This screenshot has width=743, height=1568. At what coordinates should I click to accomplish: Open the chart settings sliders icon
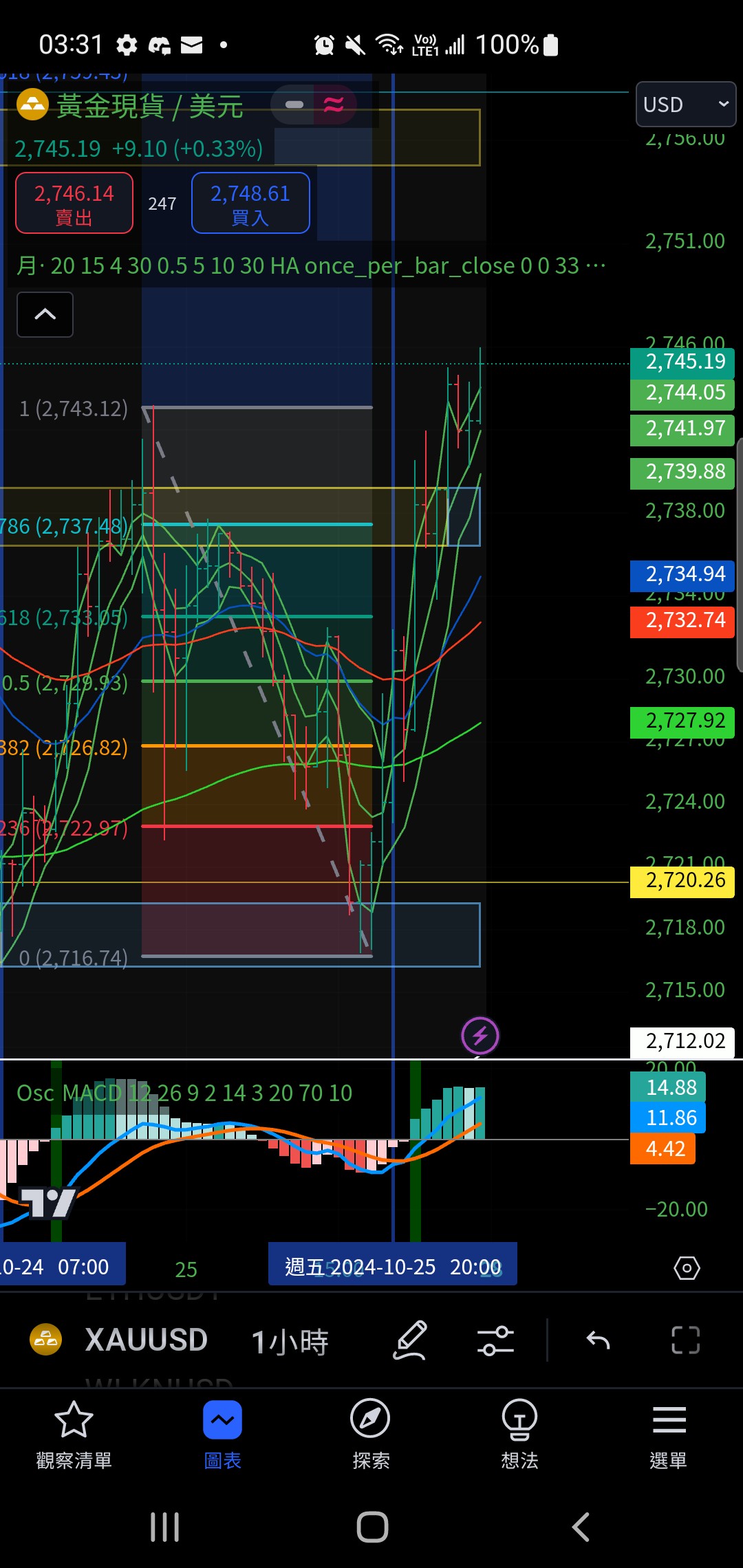[496, 1340]
